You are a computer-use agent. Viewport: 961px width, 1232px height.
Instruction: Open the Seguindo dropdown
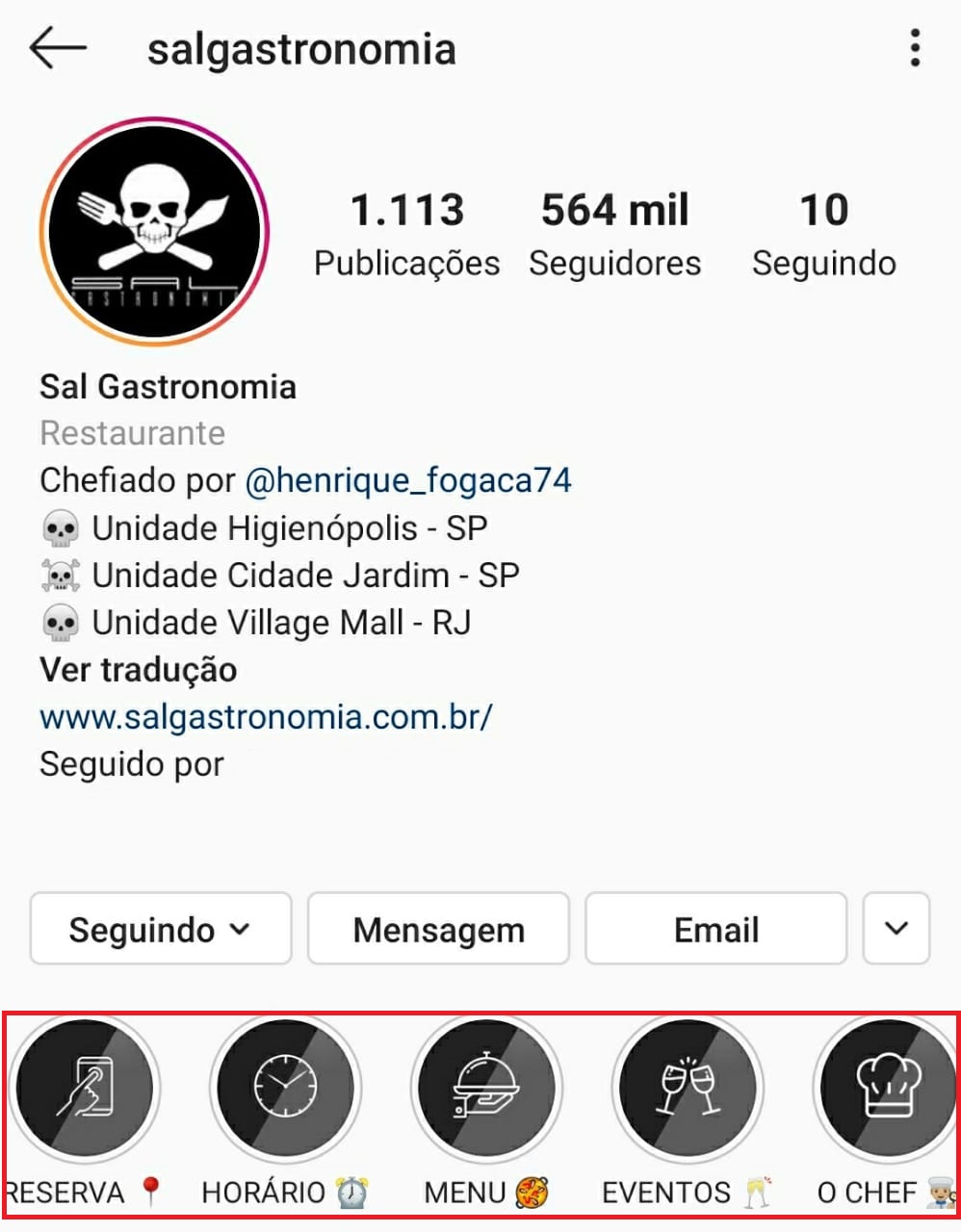[159, 928]
